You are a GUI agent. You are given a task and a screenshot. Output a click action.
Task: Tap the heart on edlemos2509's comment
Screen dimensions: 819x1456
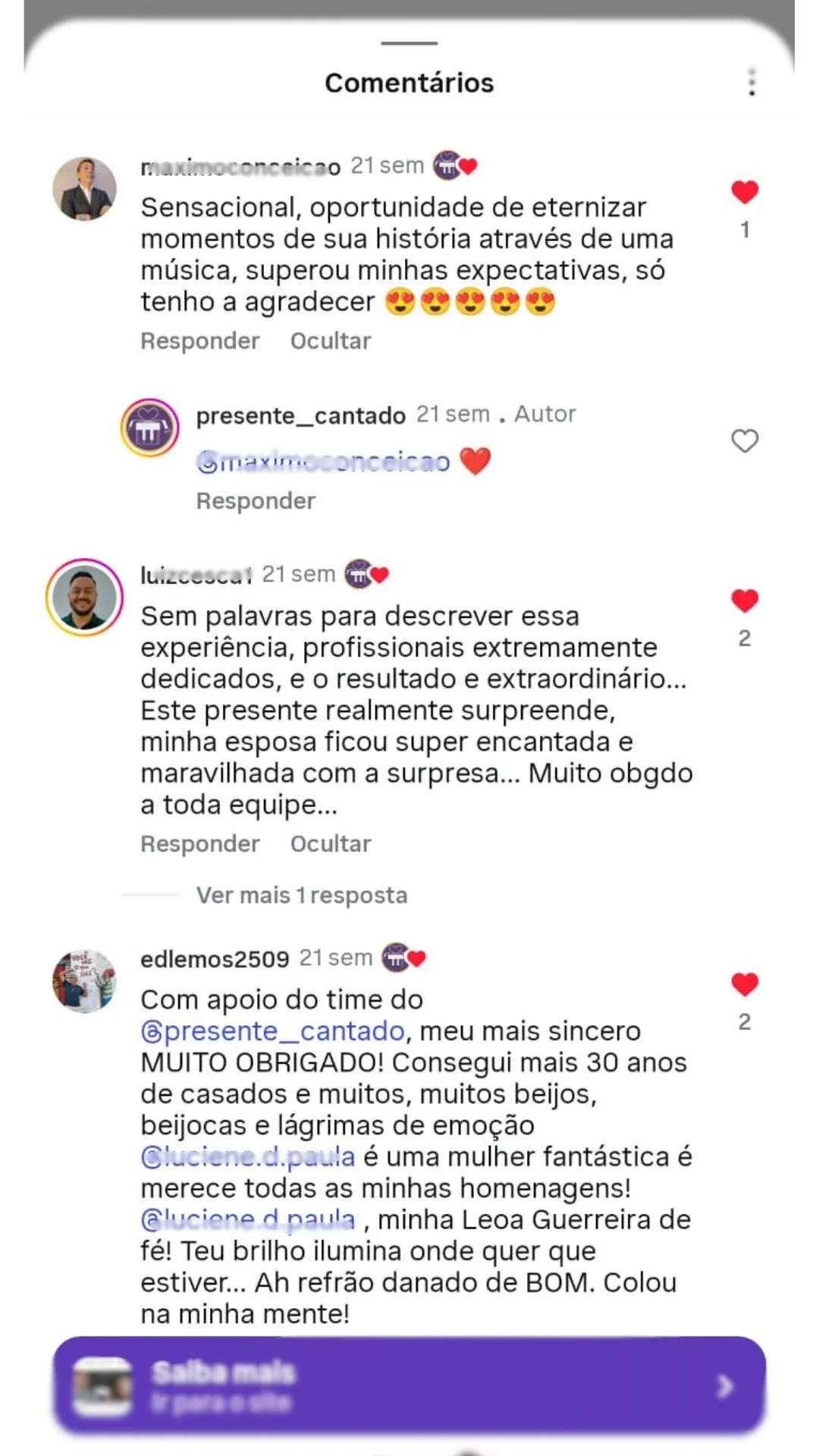[x=744, y=985]
